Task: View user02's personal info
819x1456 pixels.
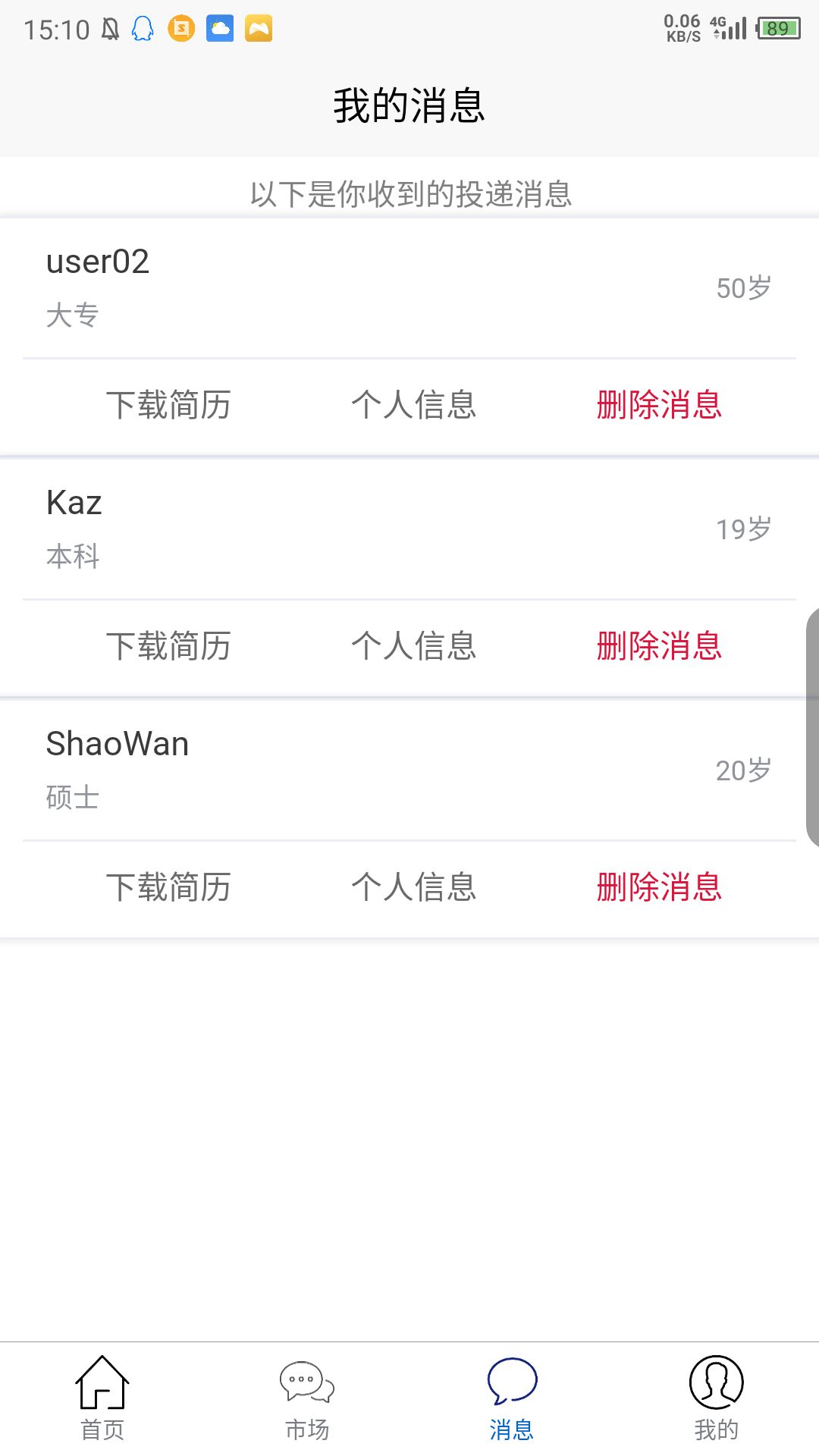Action: (x=413, y=405)
